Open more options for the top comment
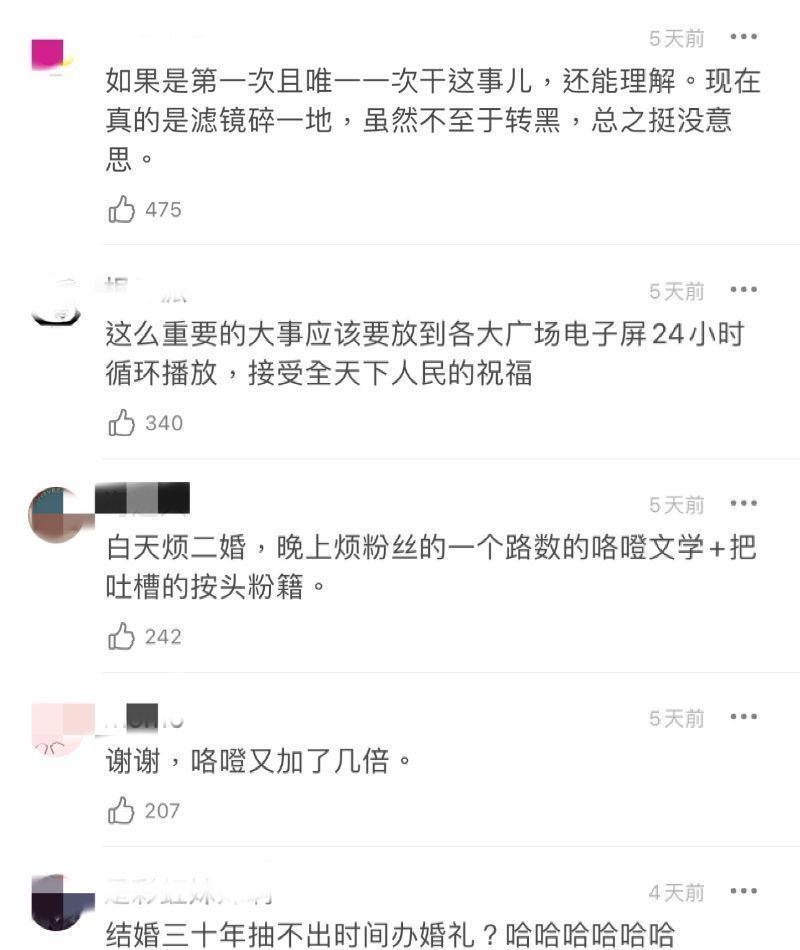 click(x=742, y=37)
